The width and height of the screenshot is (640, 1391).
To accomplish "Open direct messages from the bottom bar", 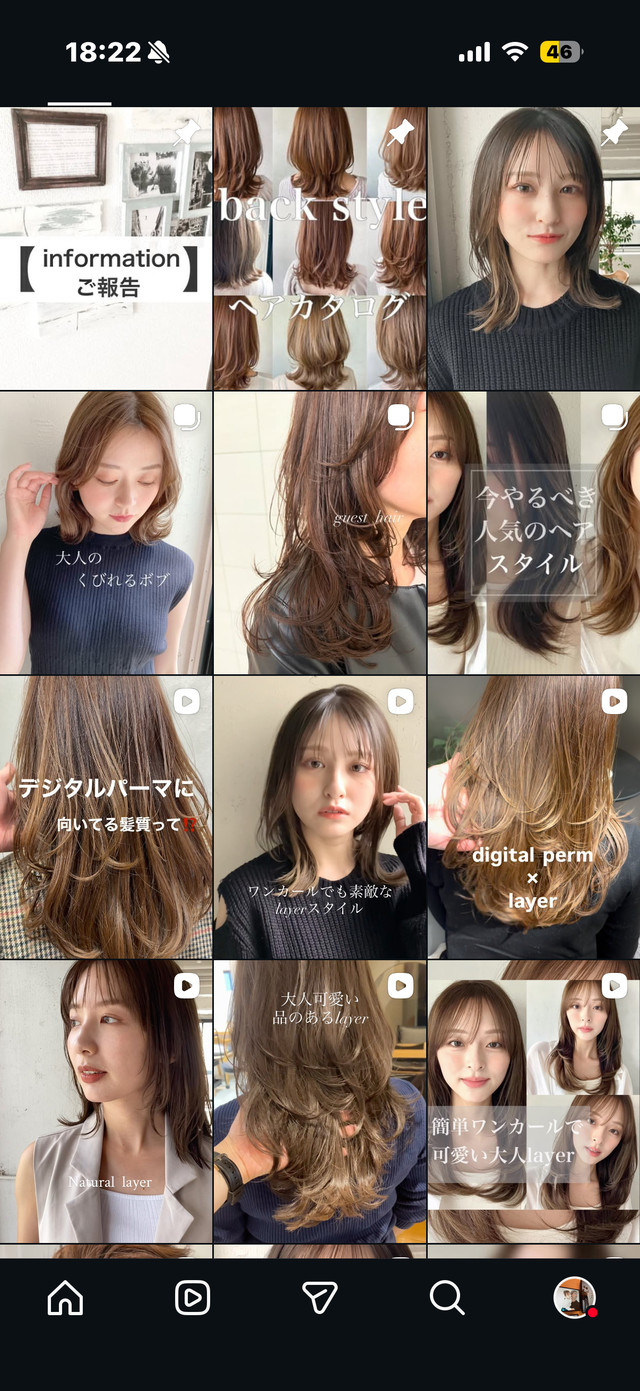I will 319,1297.
